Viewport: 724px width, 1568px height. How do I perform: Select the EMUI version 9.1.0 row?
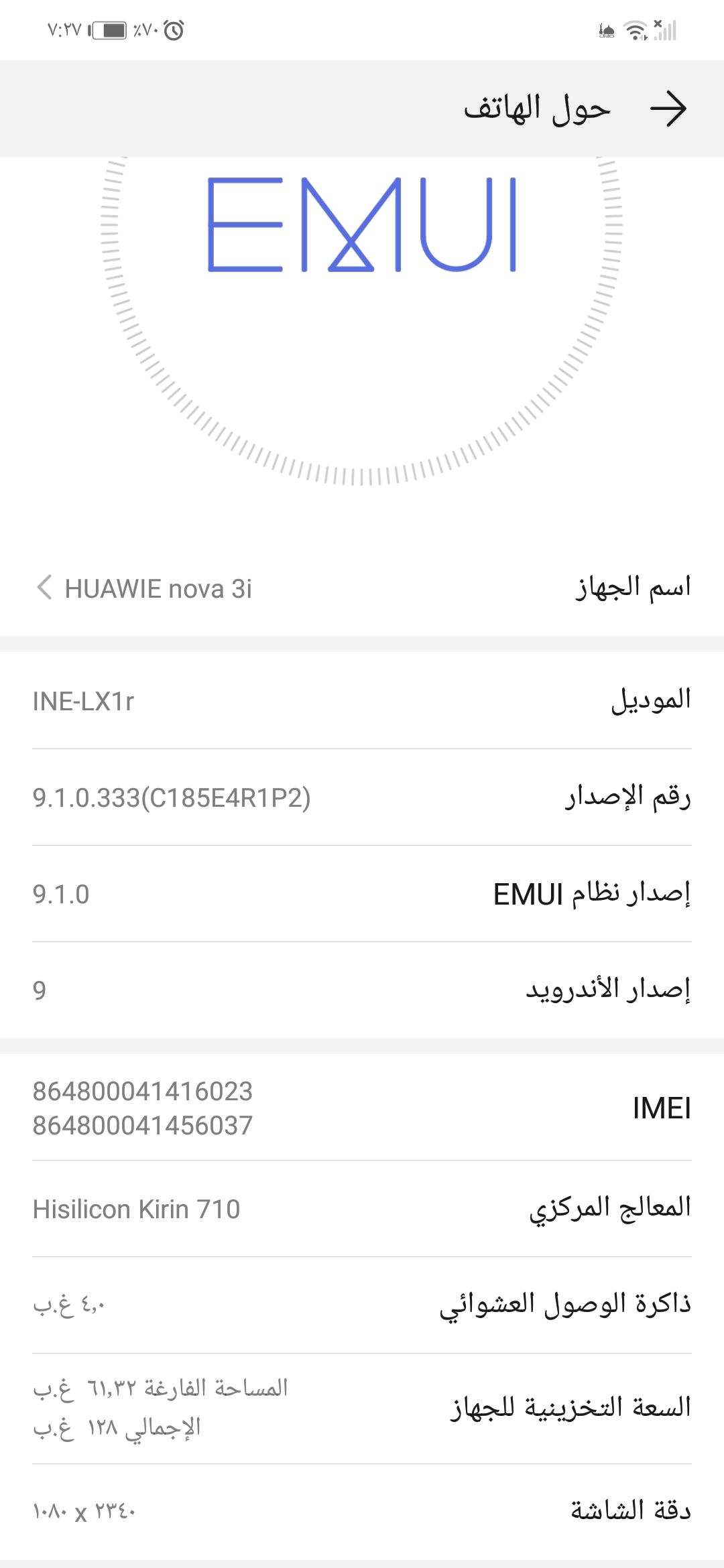pos(362,891)
